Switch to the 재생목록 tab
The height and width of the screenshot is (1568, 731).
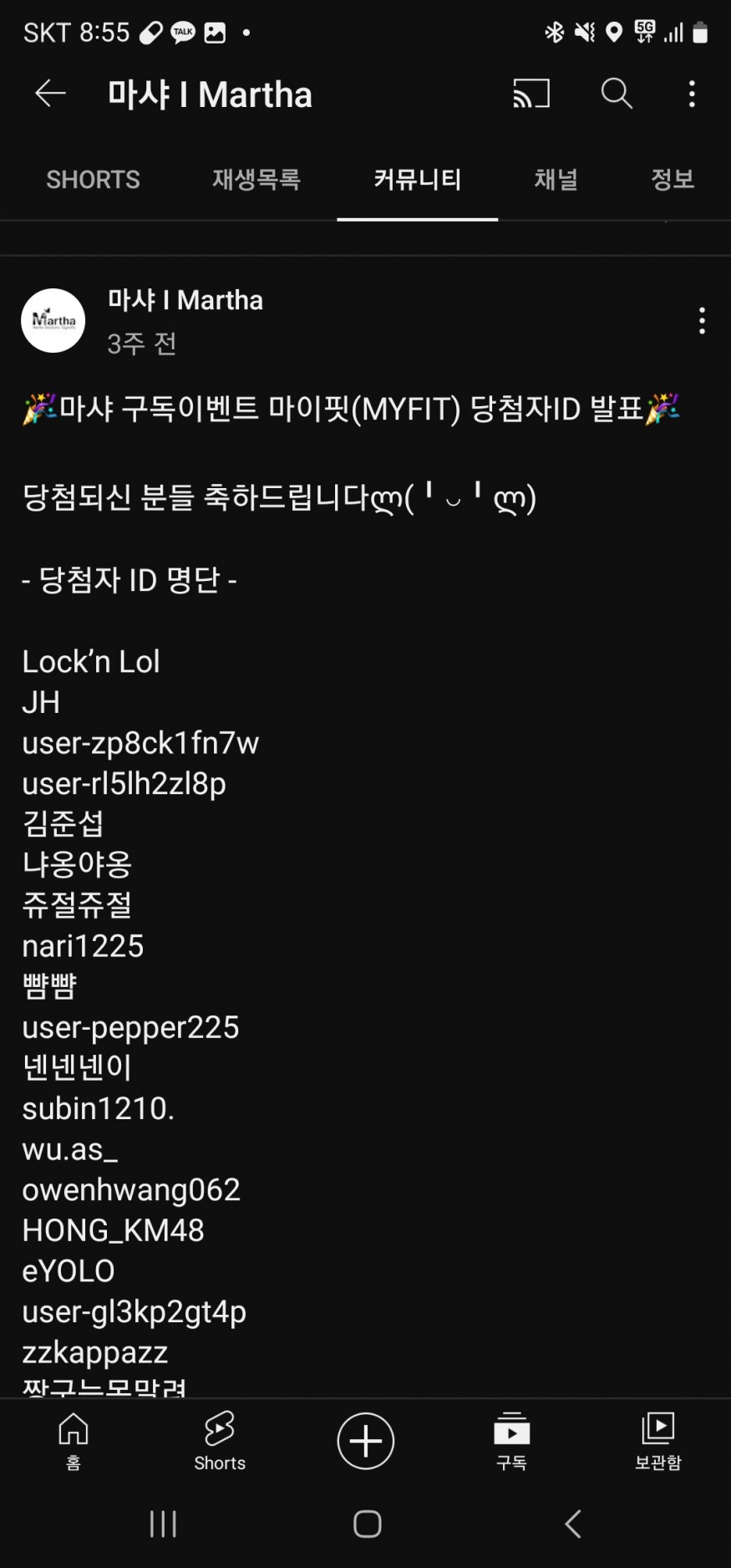pos(256,180)
